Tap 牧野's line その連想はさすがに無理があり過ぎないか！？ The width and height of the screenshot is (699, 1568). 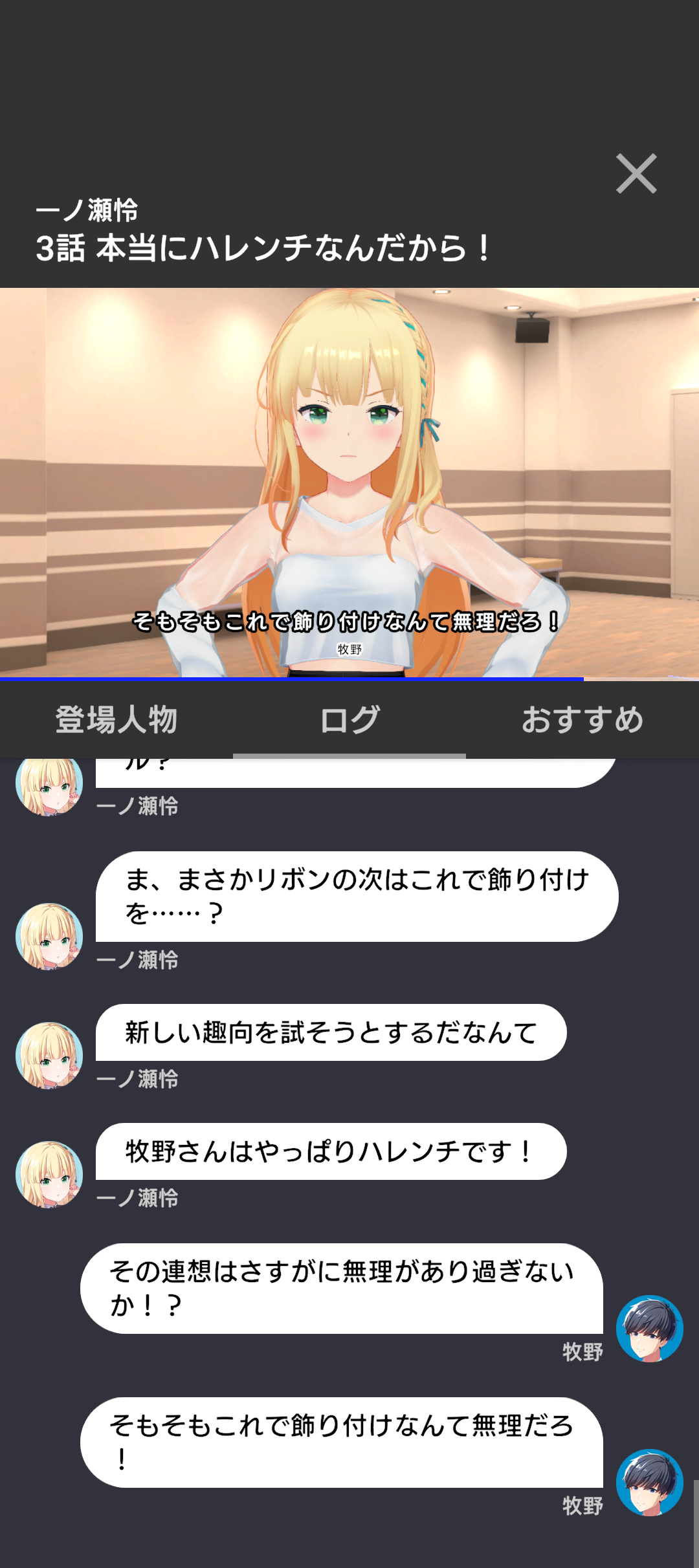coord(341,1288)
